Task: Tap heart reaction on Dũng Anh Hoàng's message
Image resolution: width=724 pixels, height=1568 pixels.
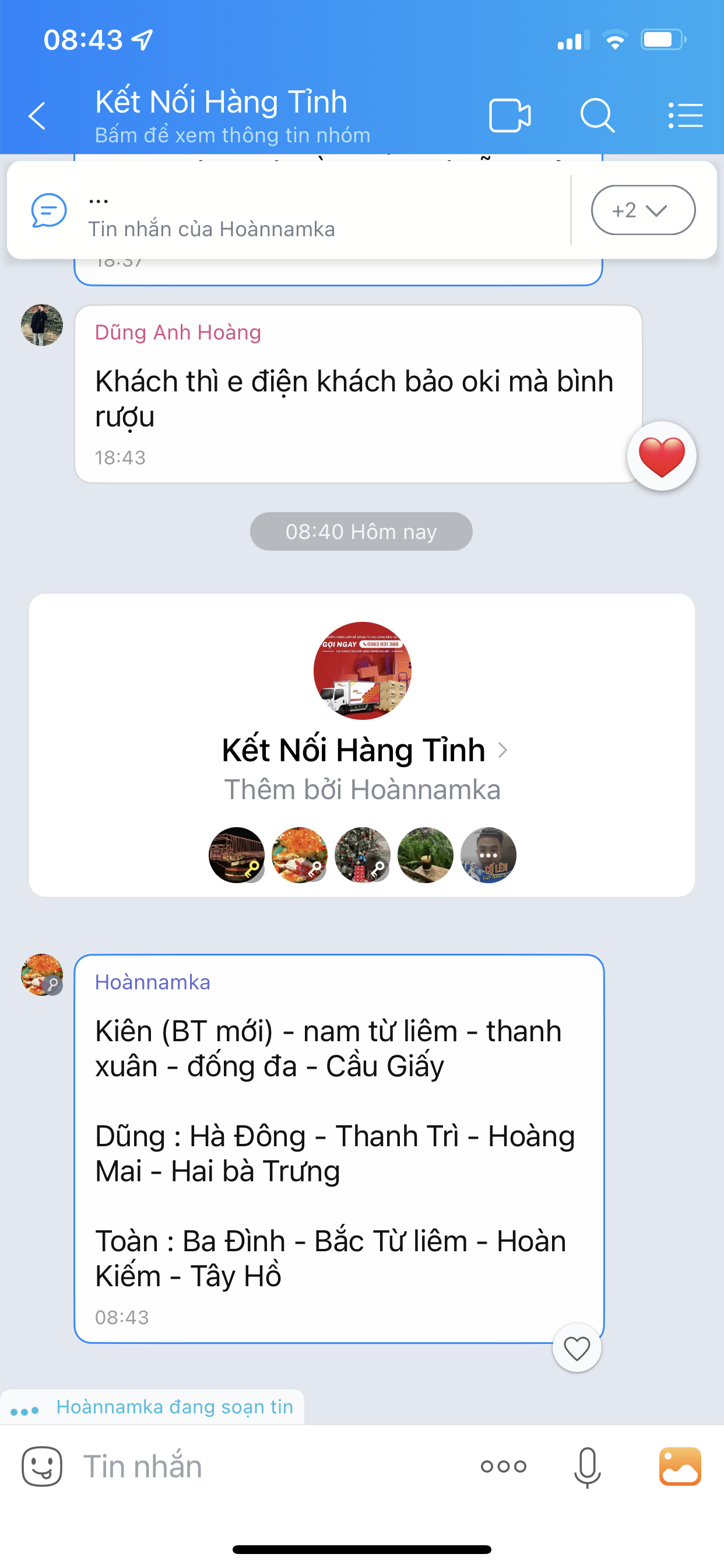Action: coord(661,456)
